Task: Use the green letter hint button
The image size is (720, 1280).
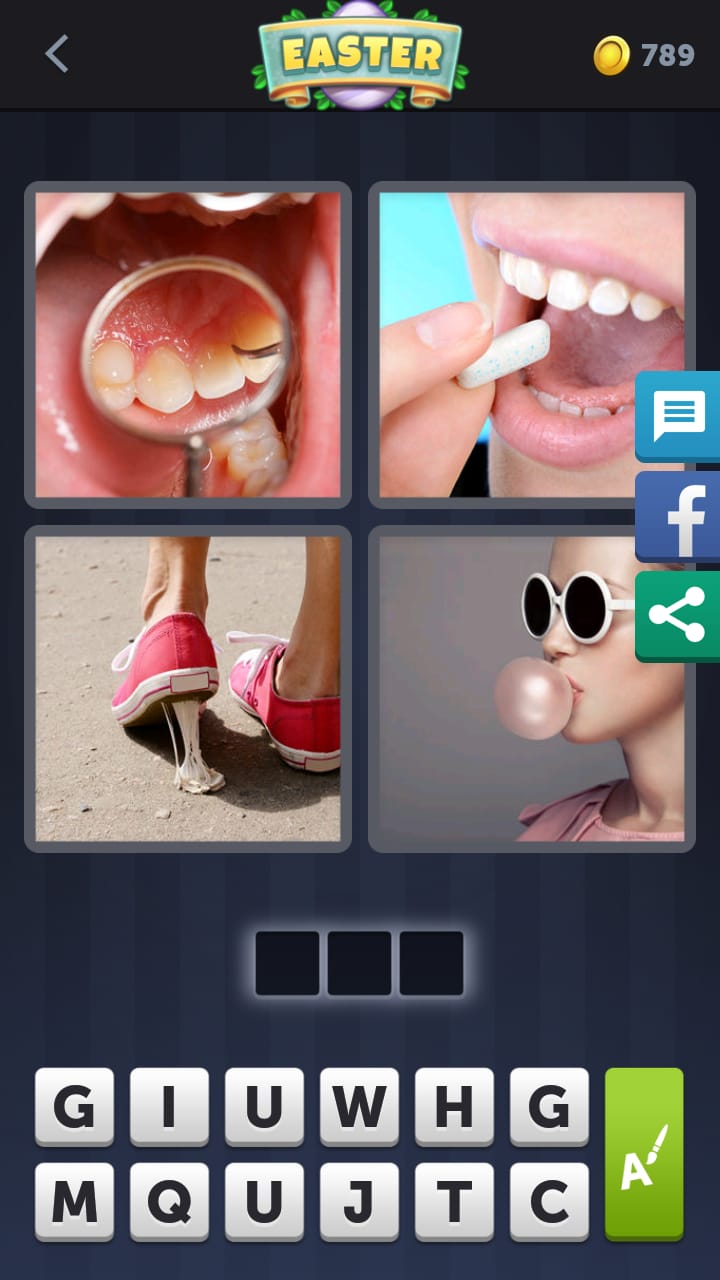Action: 644,1154
